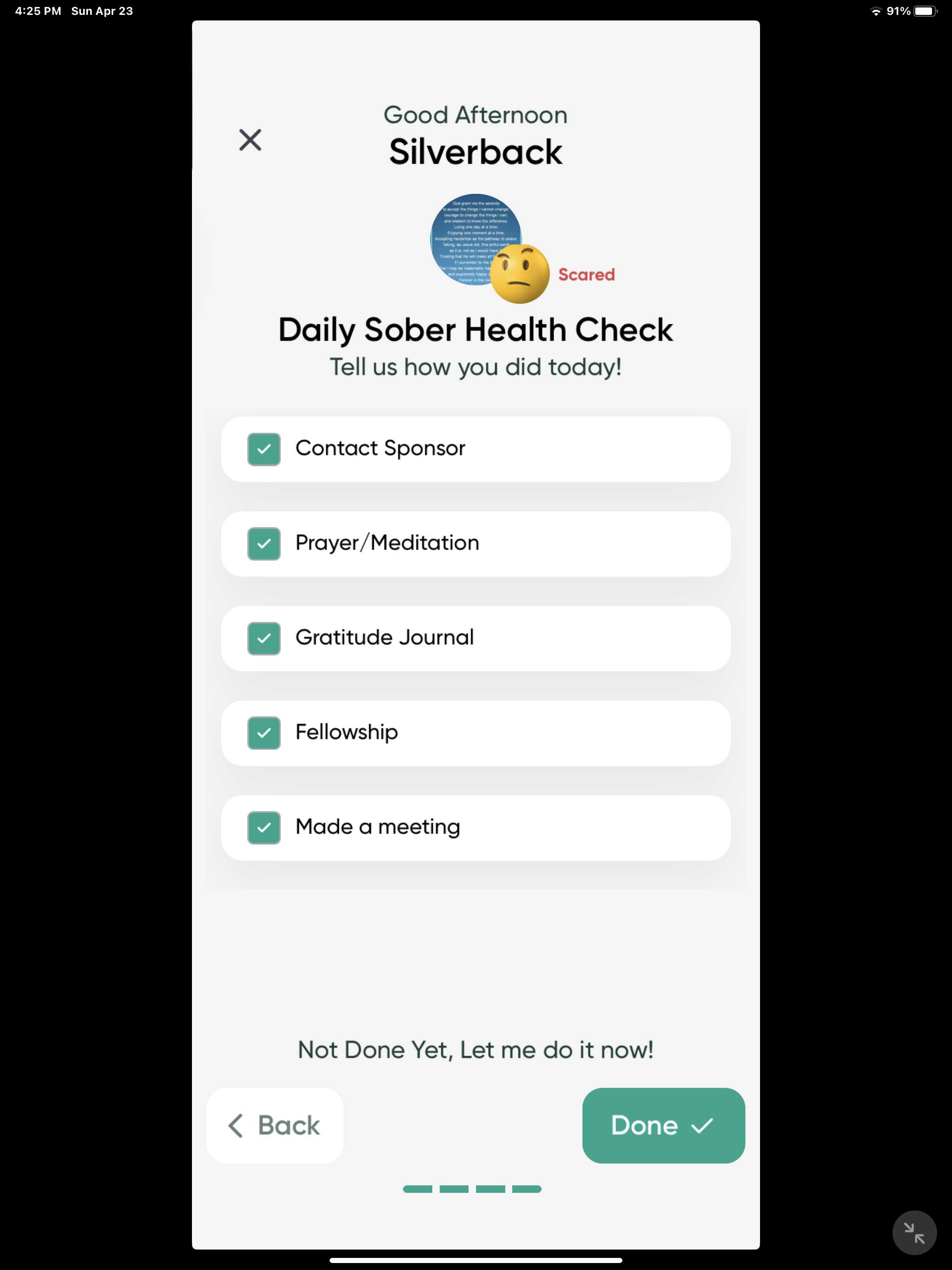Close the Daily Sober Health Check
This screenshot has width=952, height=1270.
coord(250,139)
